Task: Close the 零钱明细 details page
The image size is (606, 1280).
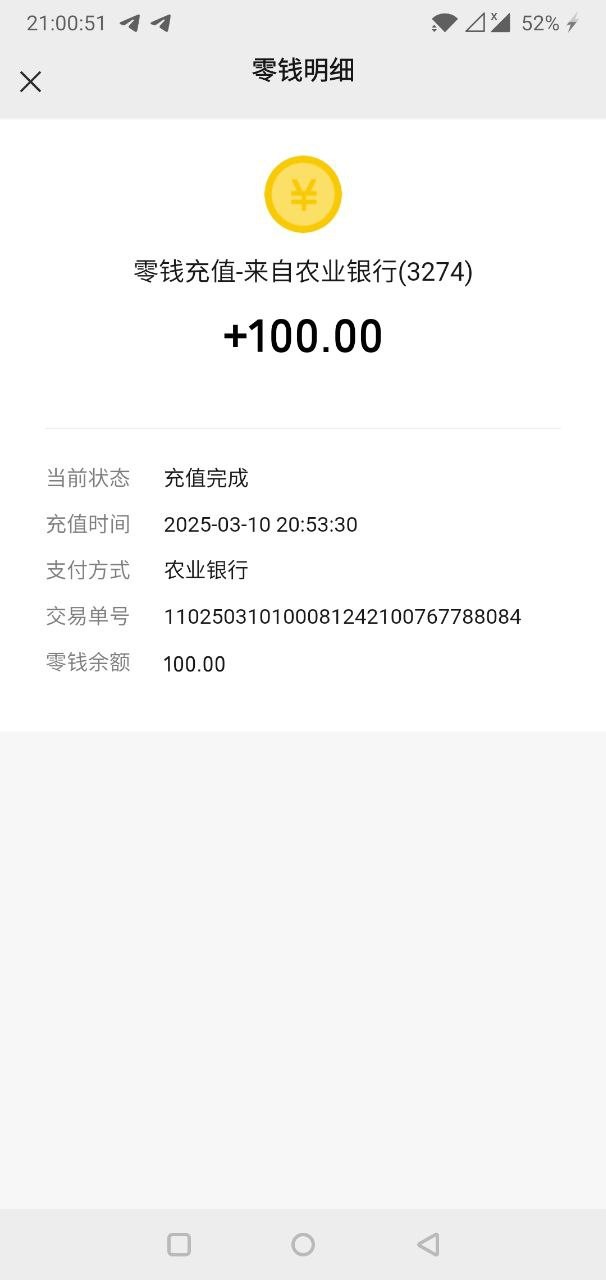Action: click(31, 82)
